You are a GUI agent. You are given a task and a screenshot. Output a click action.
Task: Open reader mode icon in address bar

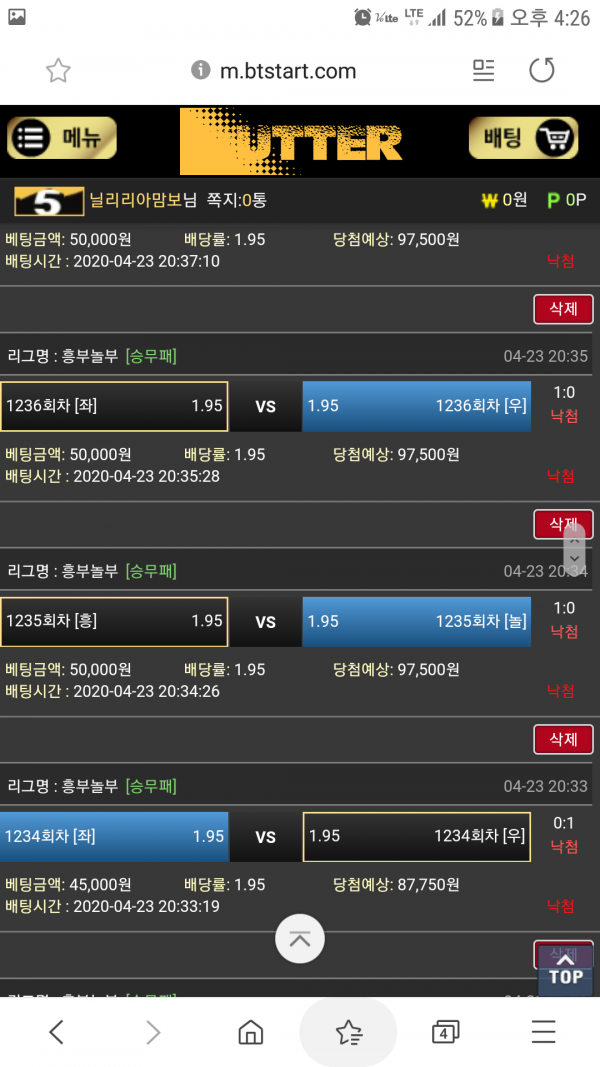coord(484,70)
